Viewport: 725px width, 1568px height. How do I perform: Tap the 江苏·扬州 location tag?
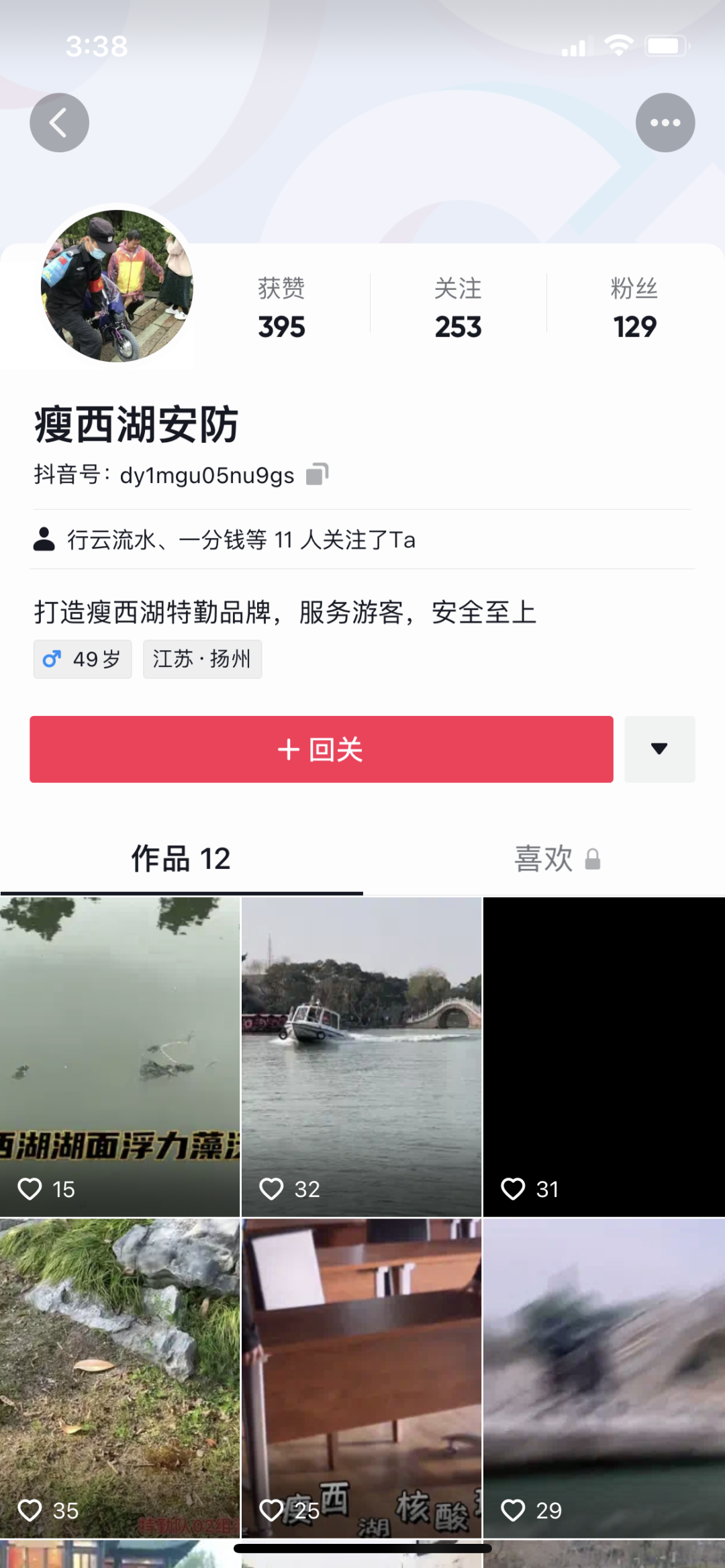click(x=202, y=659)
